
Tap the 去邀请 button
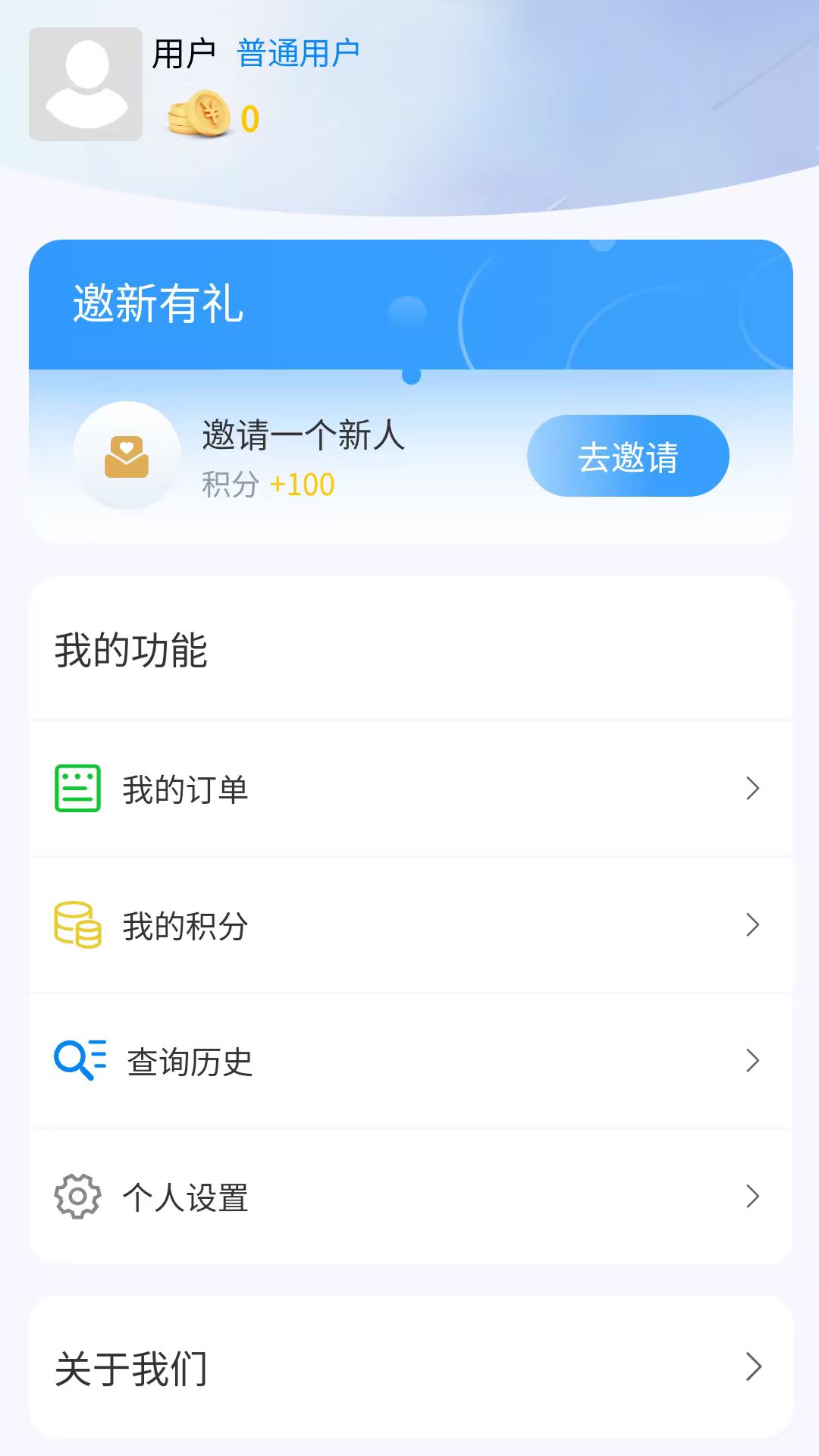coord(626,455)
